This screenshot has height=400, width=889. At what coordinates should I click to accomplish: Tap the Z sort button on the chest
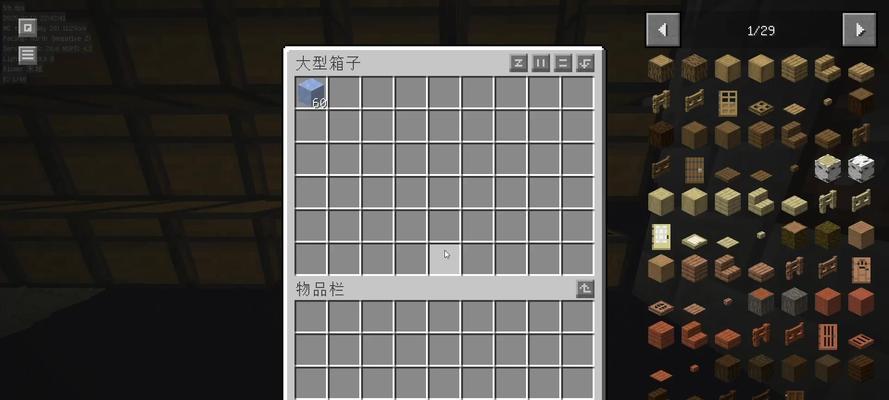518,63
